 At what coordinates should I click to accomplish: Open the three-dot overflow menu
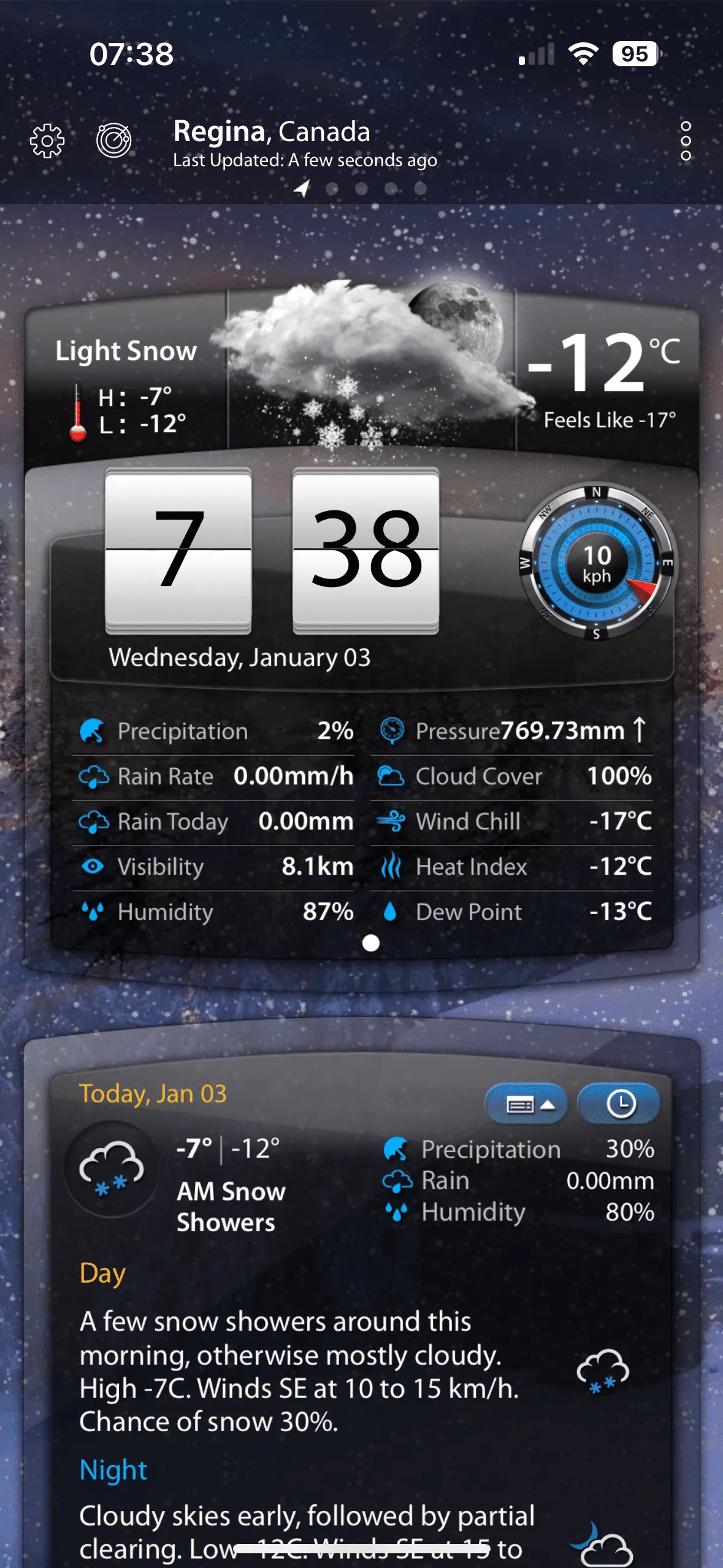[686, 141]
